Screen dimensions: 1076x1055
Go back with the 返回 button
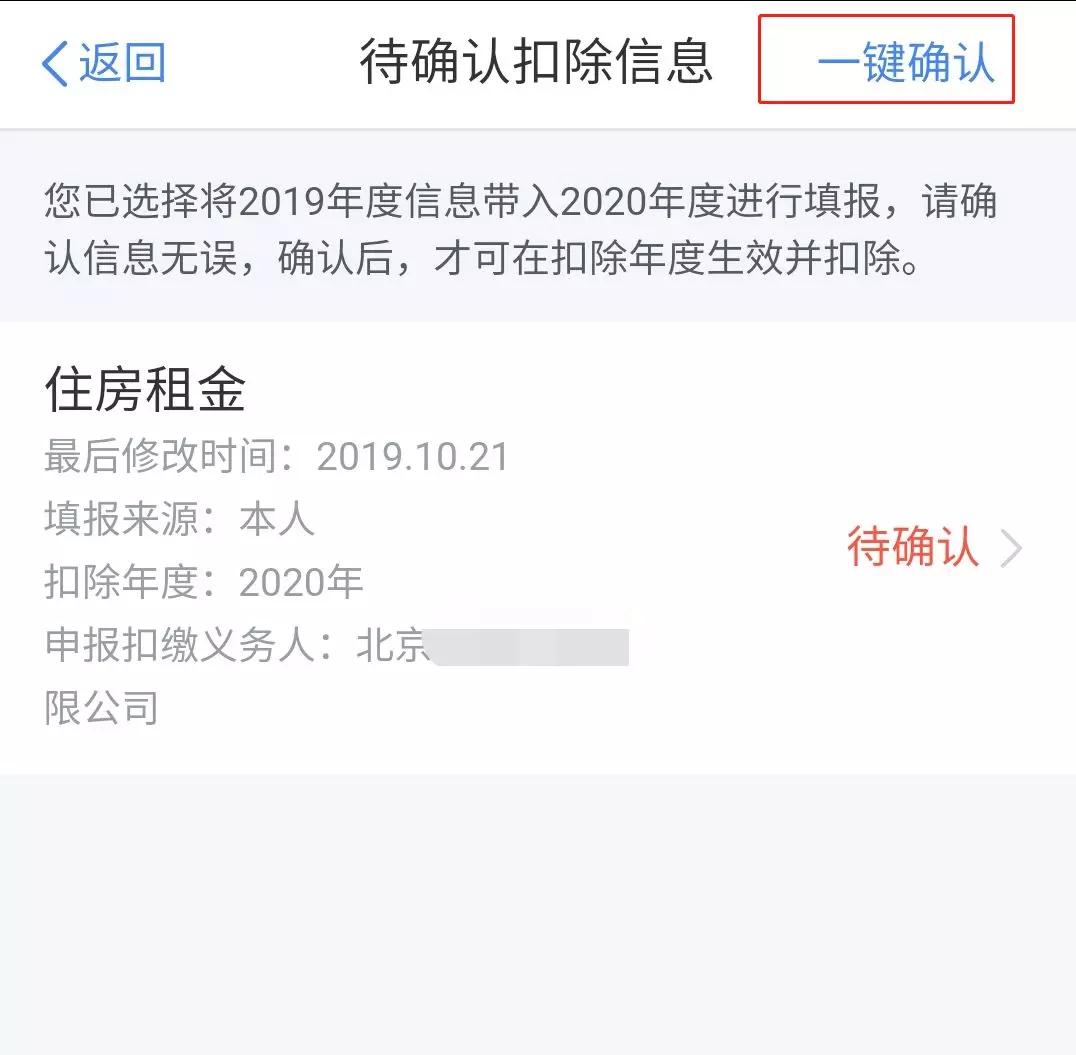(103, 63)
